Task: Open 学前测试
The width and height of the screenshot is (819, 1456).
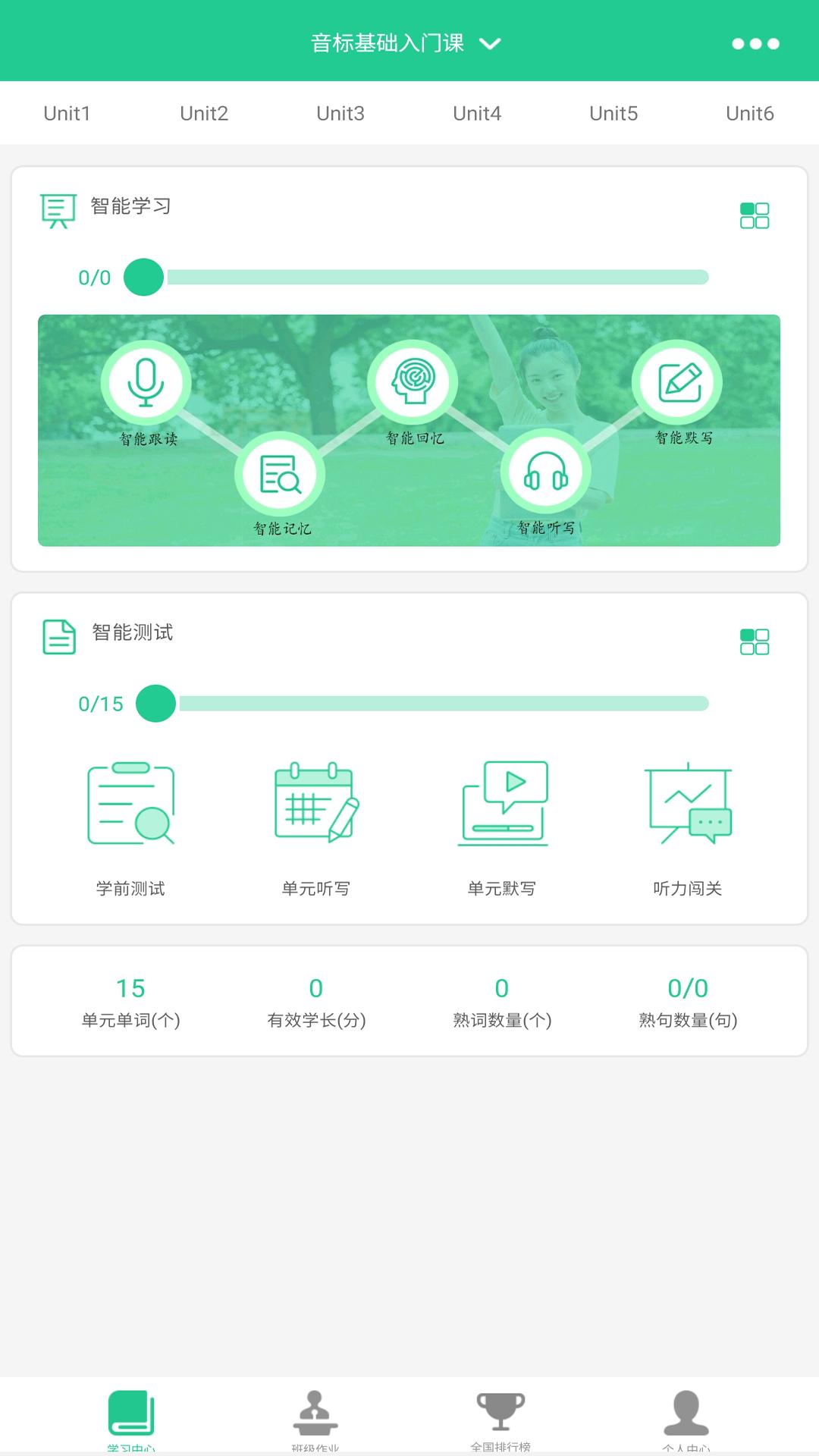Action: 130,827
